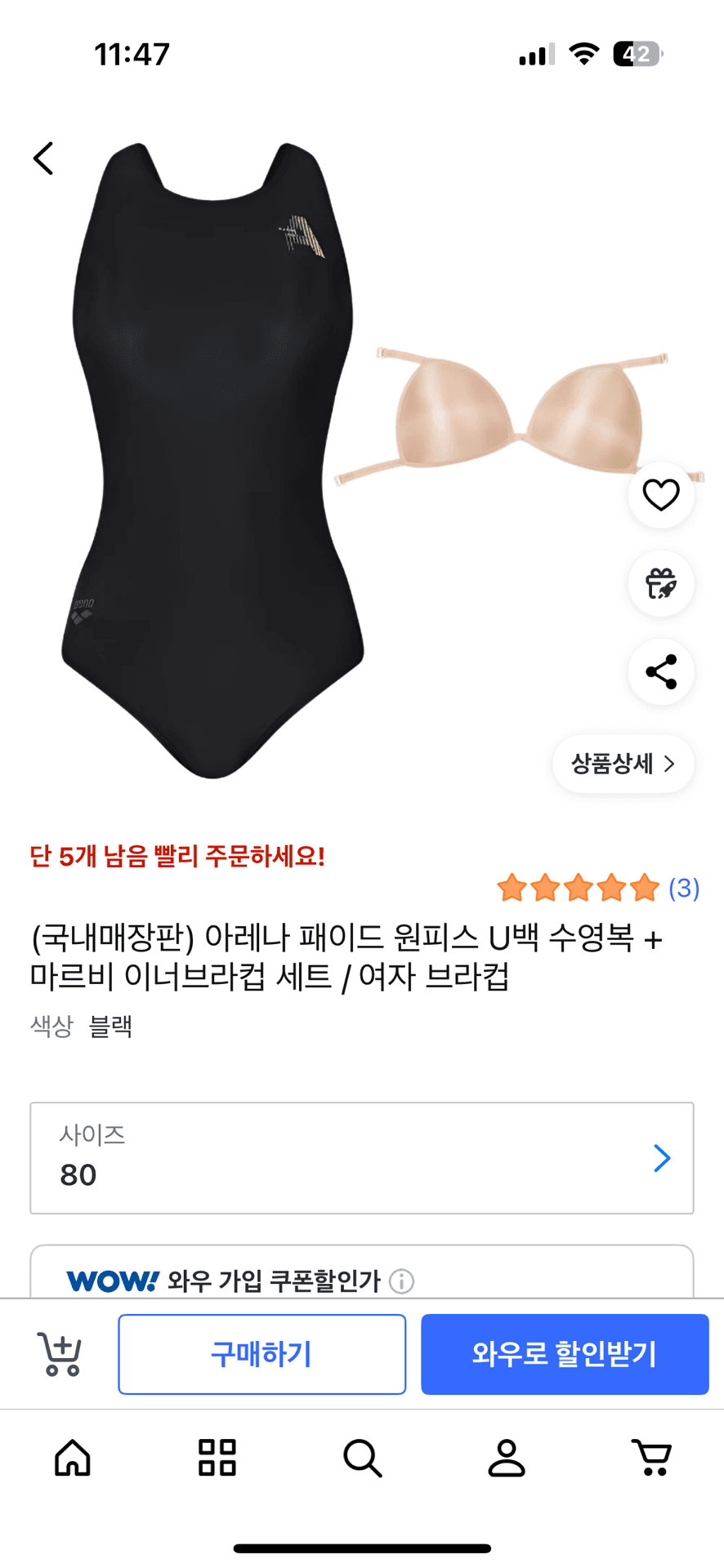724x1568 pixels.
Task: Open the shopping cart tab
Action: tap(651, 1458)
